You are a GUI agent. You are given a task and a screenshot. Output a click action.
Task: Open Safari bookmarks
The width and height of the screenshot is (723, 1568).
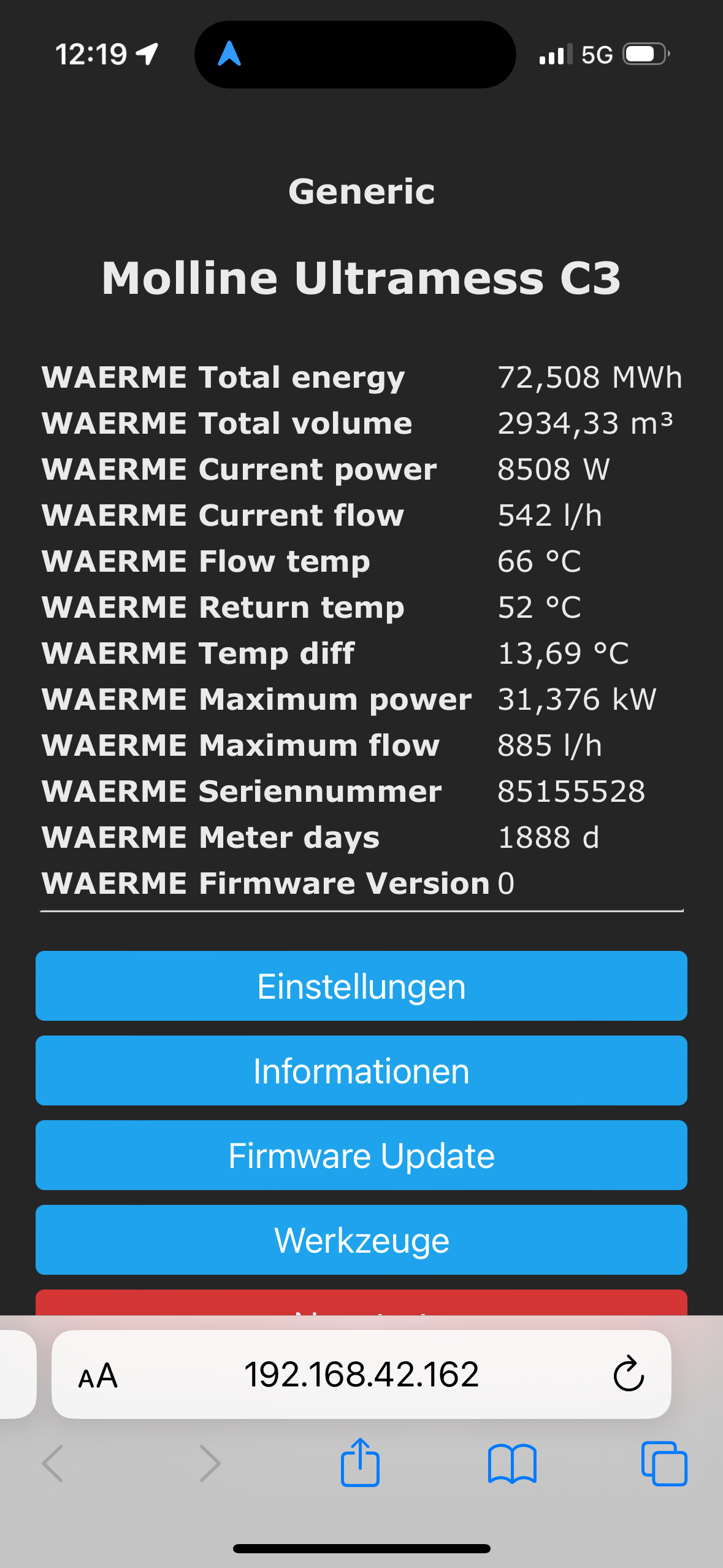(512, 1464)
